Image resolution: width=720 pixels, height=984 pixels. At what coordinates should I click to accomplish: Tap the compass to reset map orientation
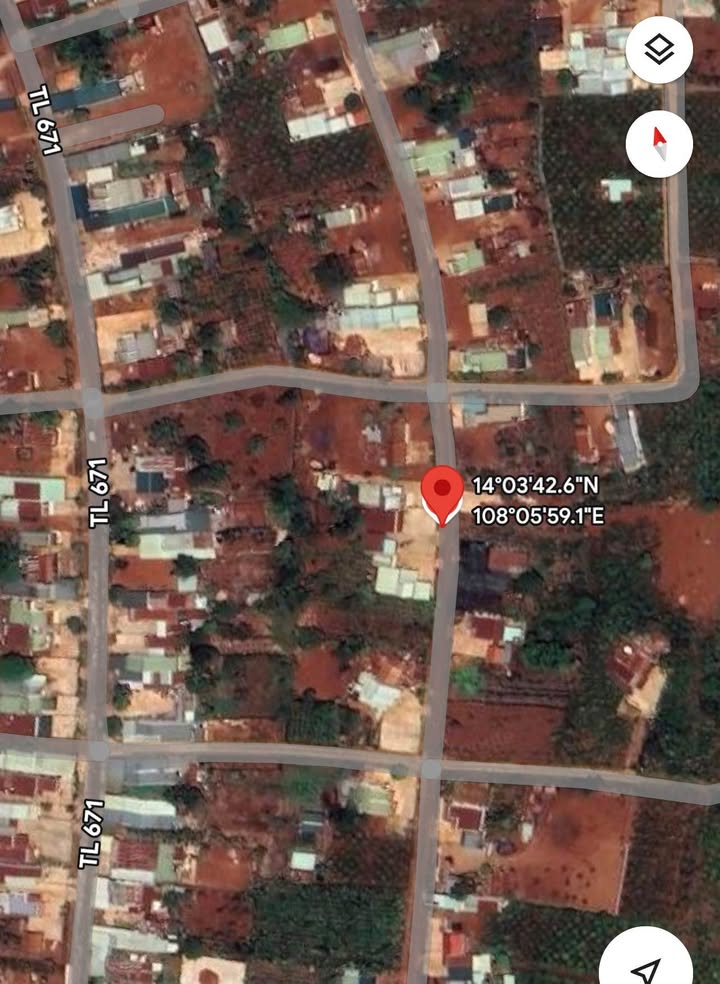click(x=659, y=144)
